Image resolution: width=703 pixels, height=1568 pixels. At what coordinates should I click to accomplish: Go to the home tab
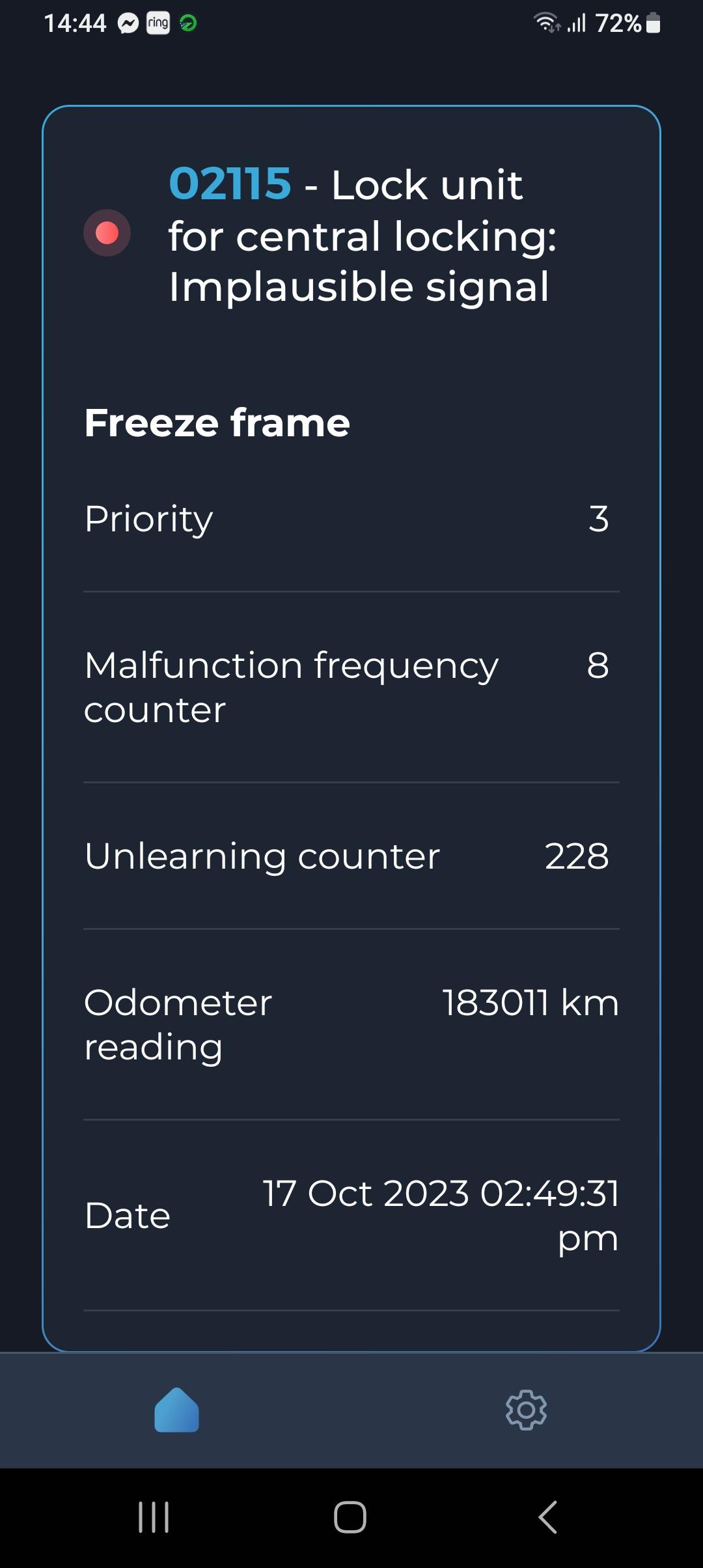176,1410
